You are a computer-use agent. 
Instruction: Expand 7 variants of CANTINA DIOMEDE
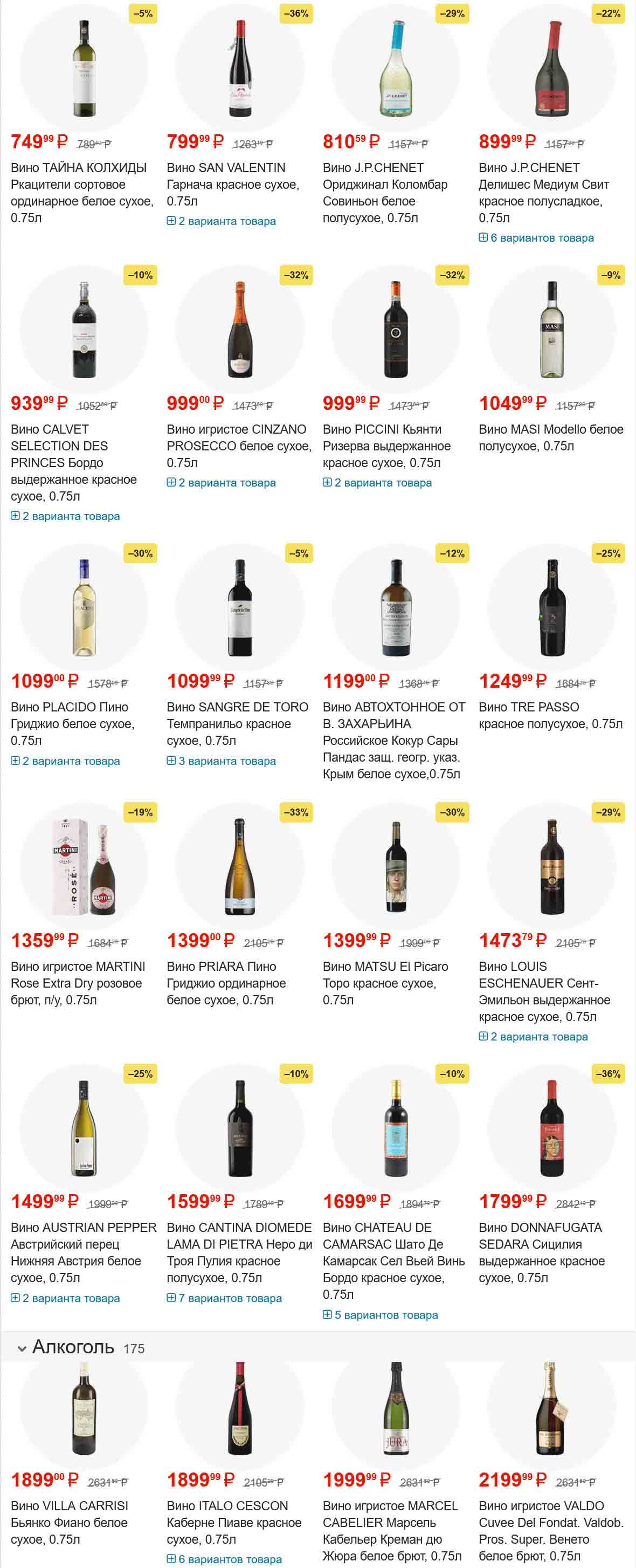224,1298
